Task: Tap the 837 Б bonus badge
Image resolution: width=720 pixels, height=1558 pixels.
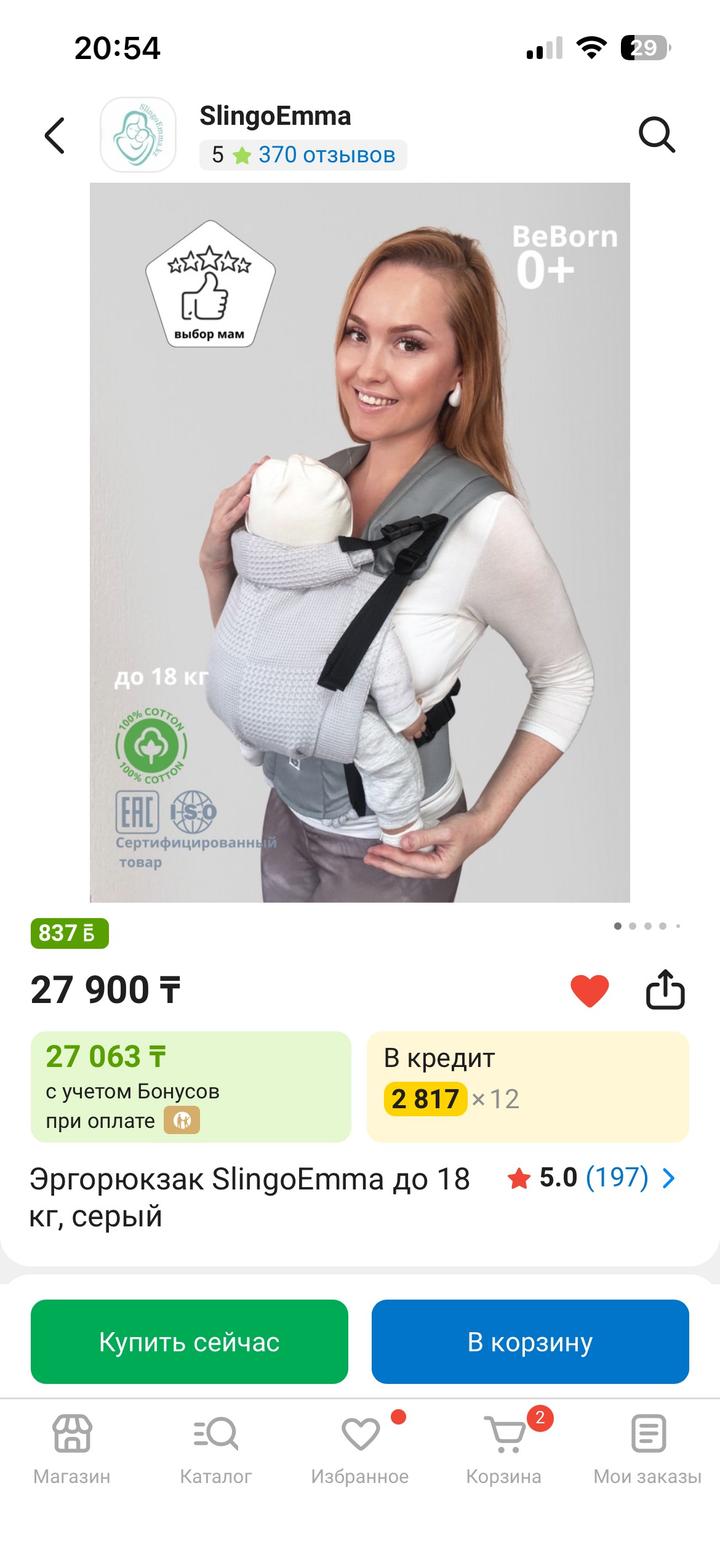Action: tap(69, 933)
